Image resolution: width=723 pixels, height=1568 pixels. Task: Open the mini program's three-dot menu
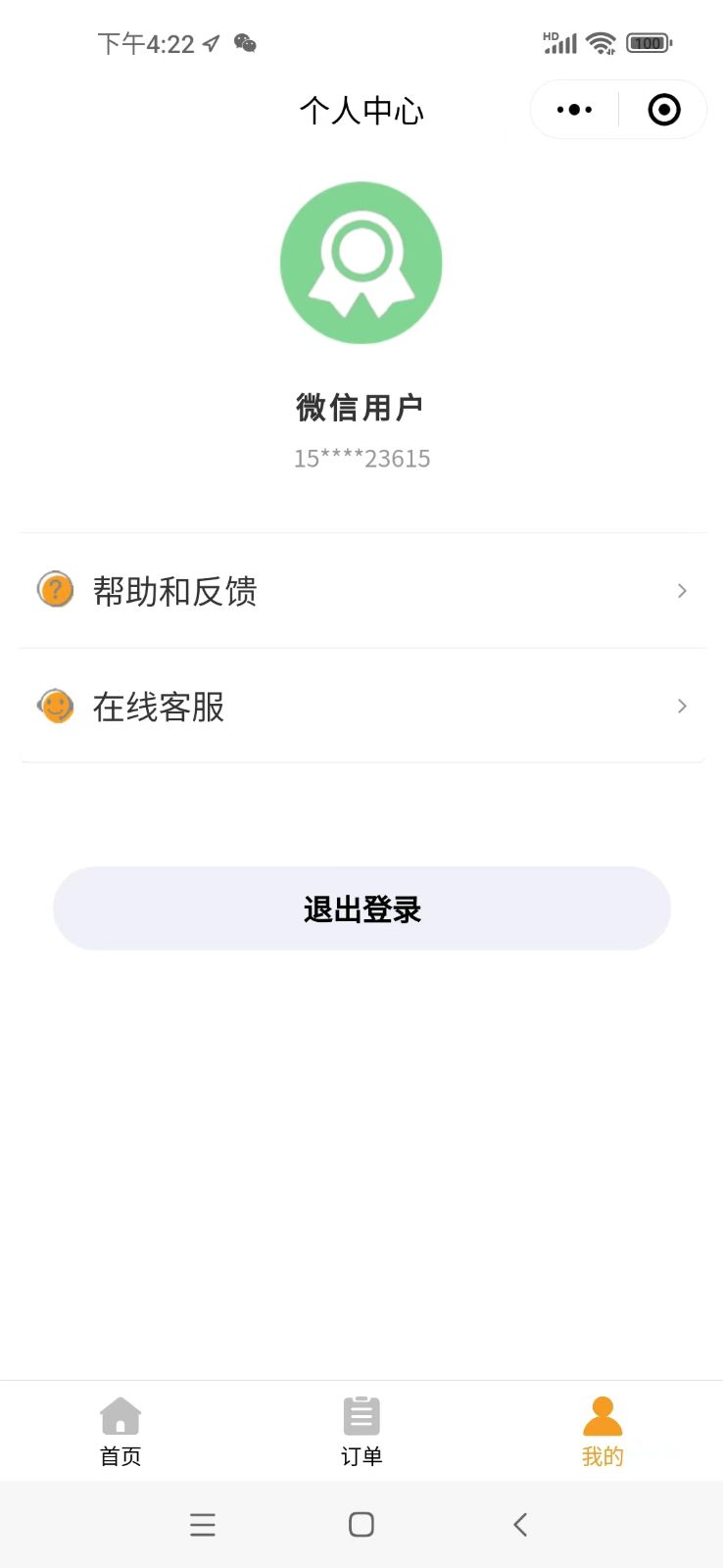click(x=574, y=110)
